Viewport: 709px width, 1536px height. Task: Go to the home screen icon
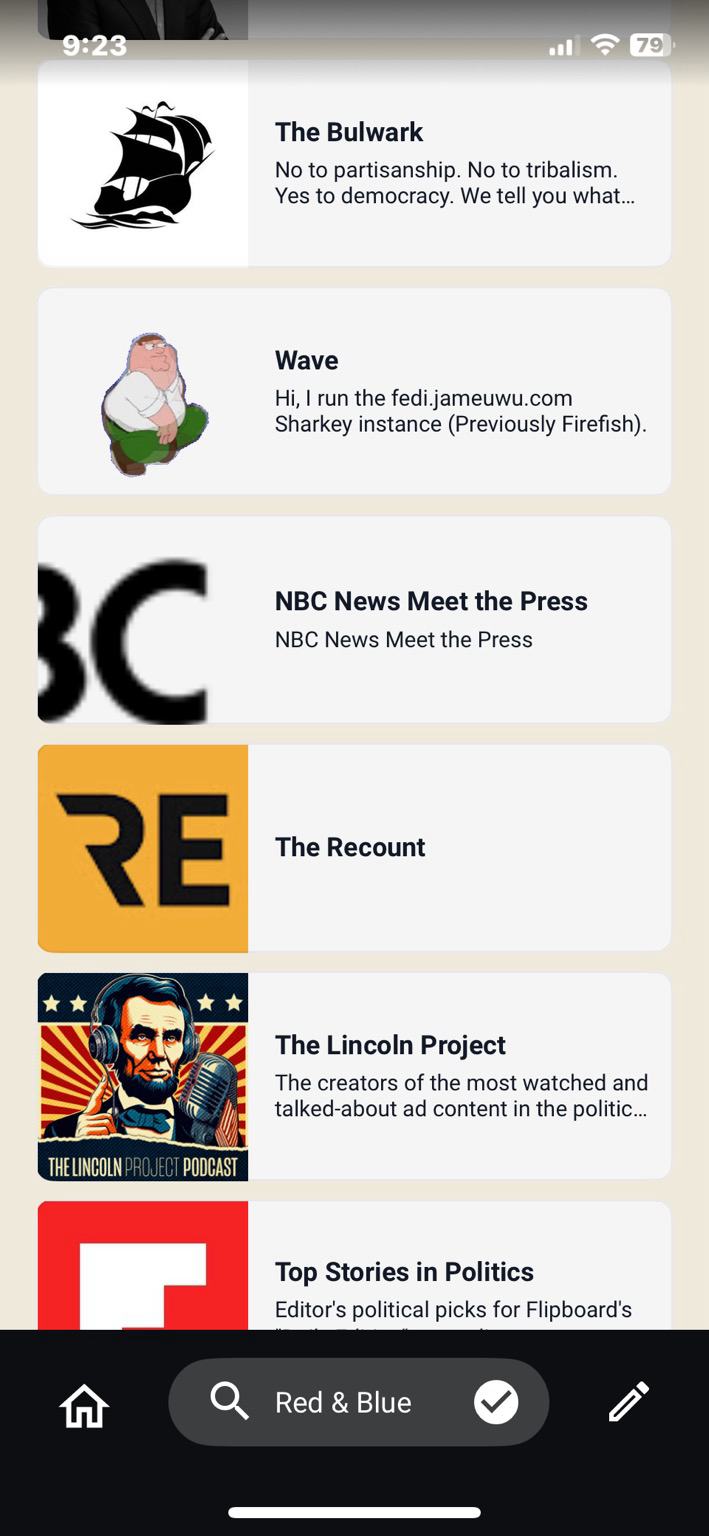click(84, 1404)
